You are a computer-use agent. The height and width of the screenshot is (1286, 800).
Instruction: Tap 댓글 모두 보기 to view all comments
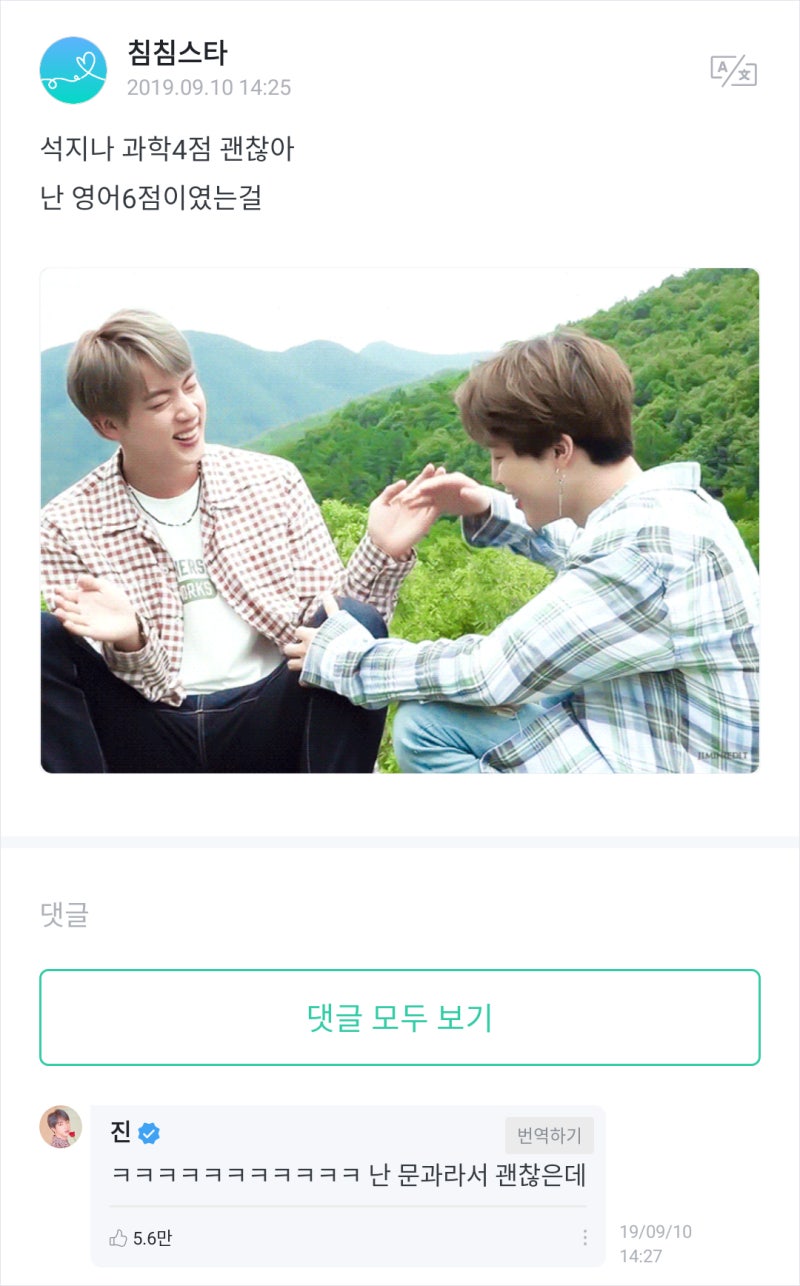coord(400,1017)
